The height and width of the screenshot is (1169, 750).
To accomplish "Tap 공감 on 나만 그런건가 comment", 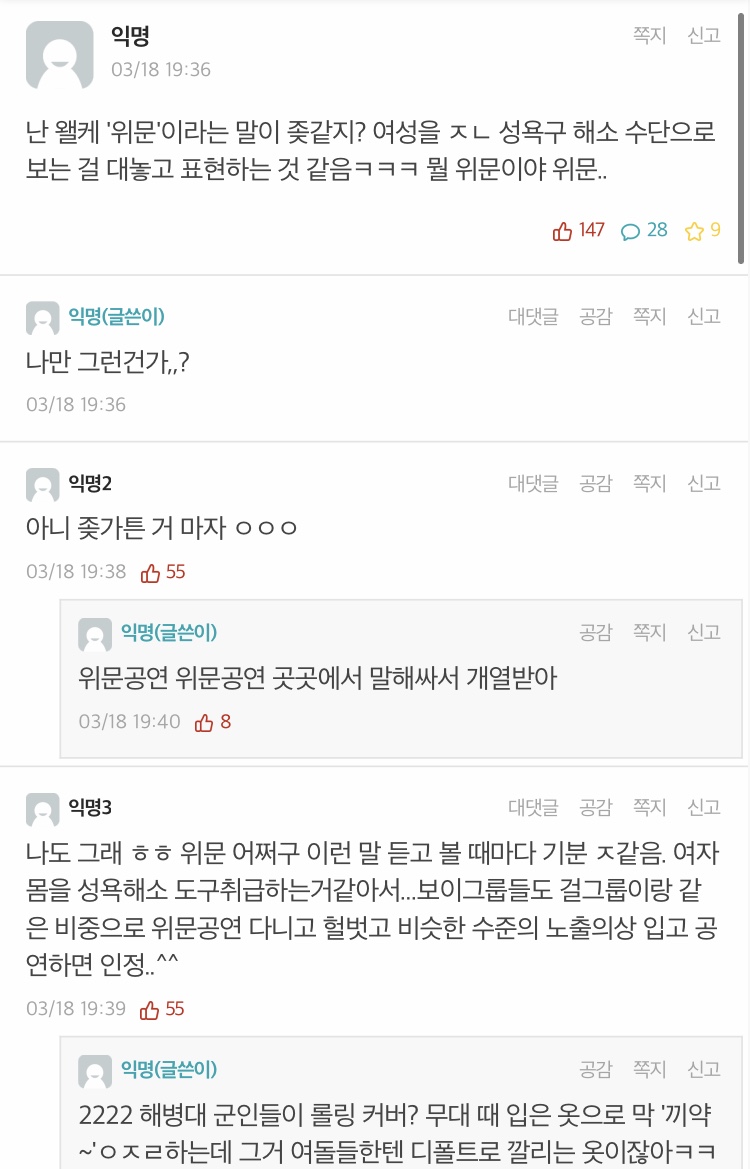I will [x=595, y=316].
